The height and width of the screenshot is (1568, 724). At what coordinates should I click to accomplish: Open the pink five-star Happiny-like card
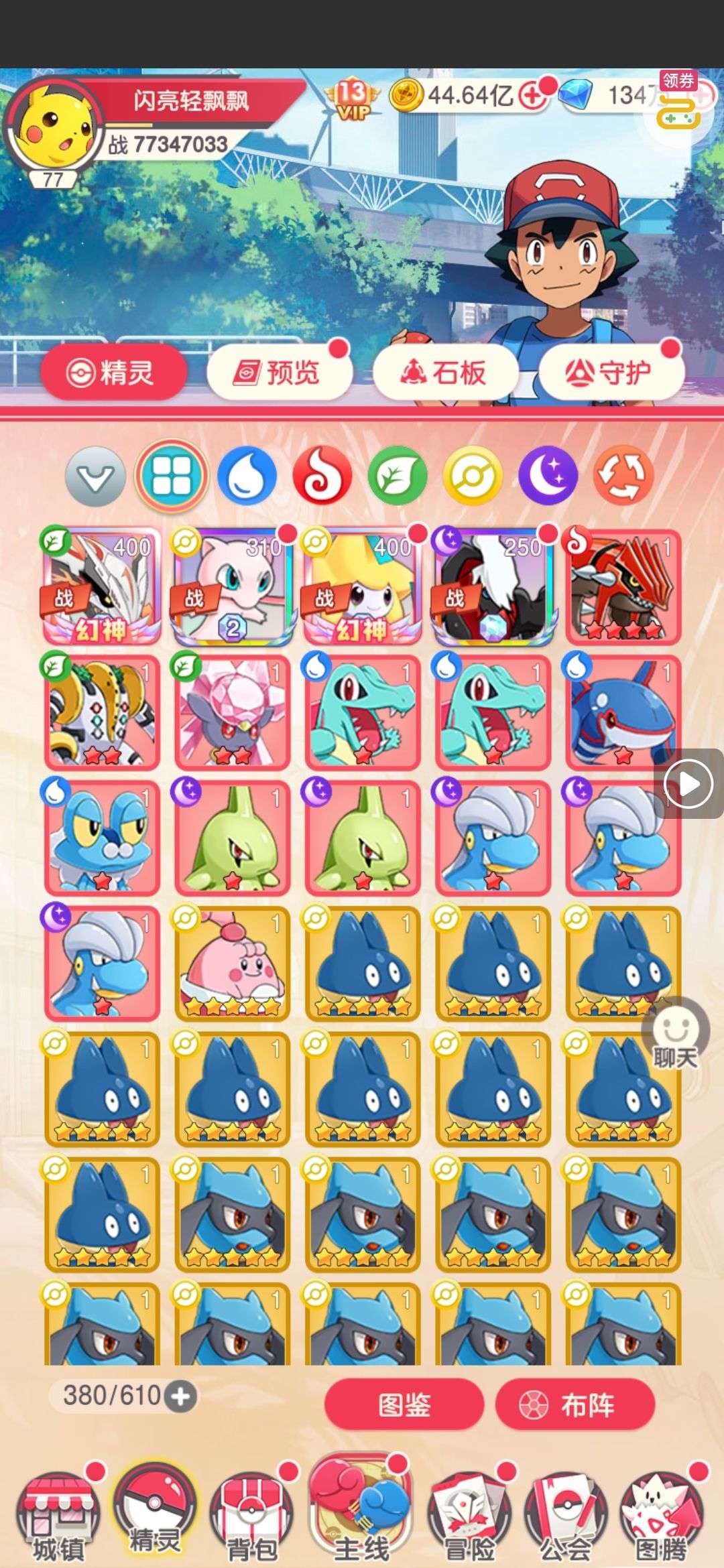232,963
